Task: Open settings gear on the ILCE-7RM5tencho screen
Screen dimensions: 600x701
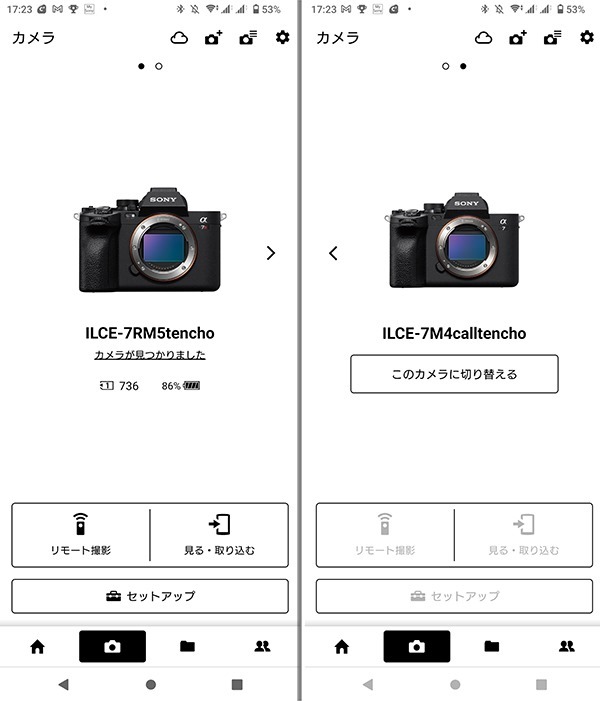Action: click(x=282, y=38)
